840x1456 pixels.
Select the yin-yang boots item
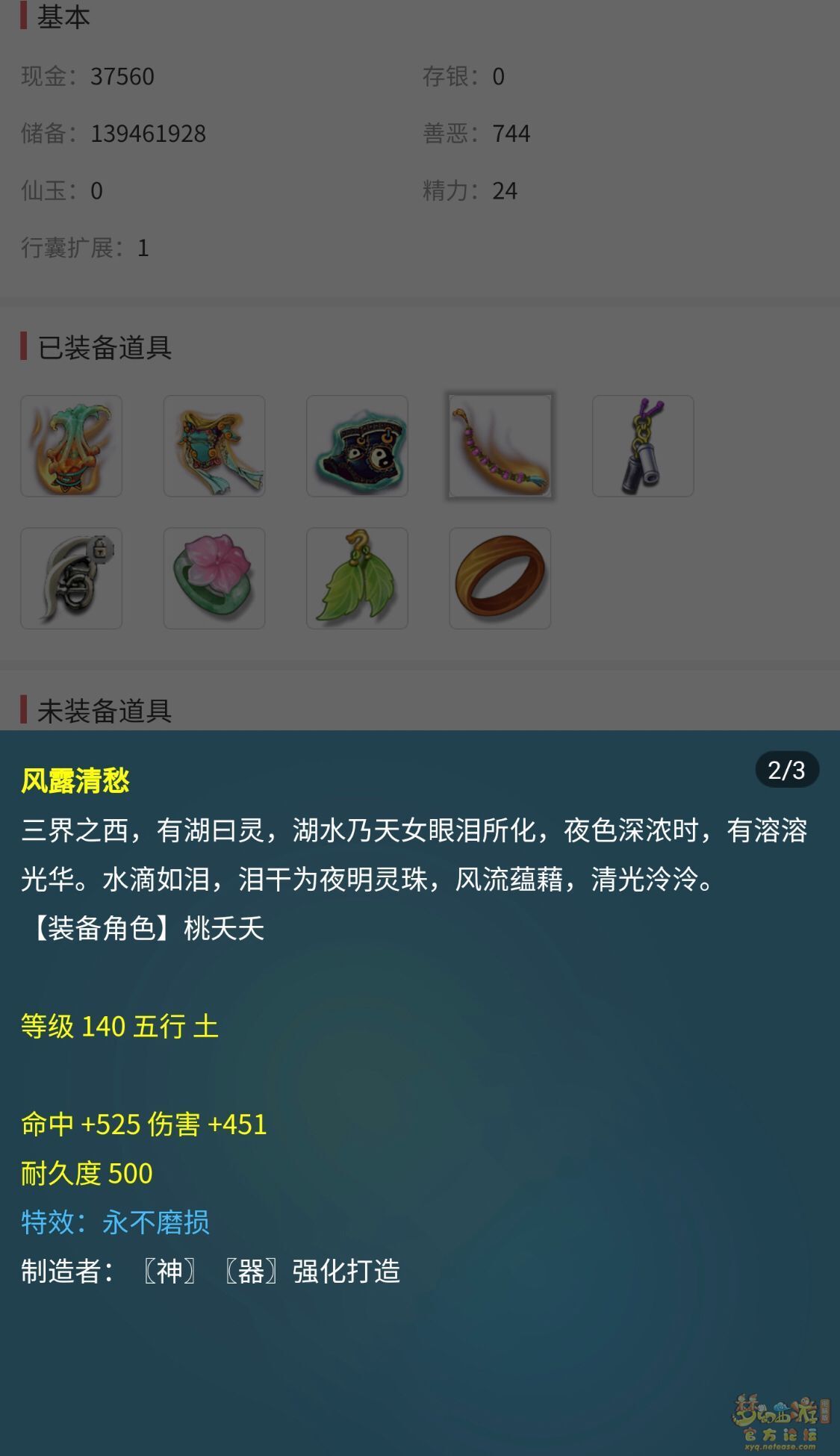357,446
